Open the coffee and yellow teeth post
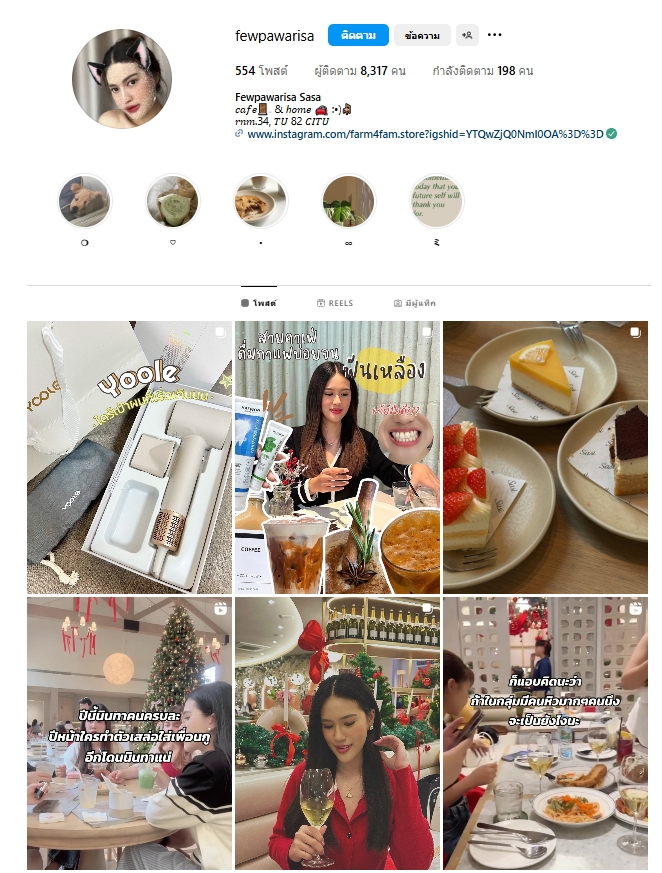Image resolution: width=662 pixels, height=873 pixels. pos(336,456)
